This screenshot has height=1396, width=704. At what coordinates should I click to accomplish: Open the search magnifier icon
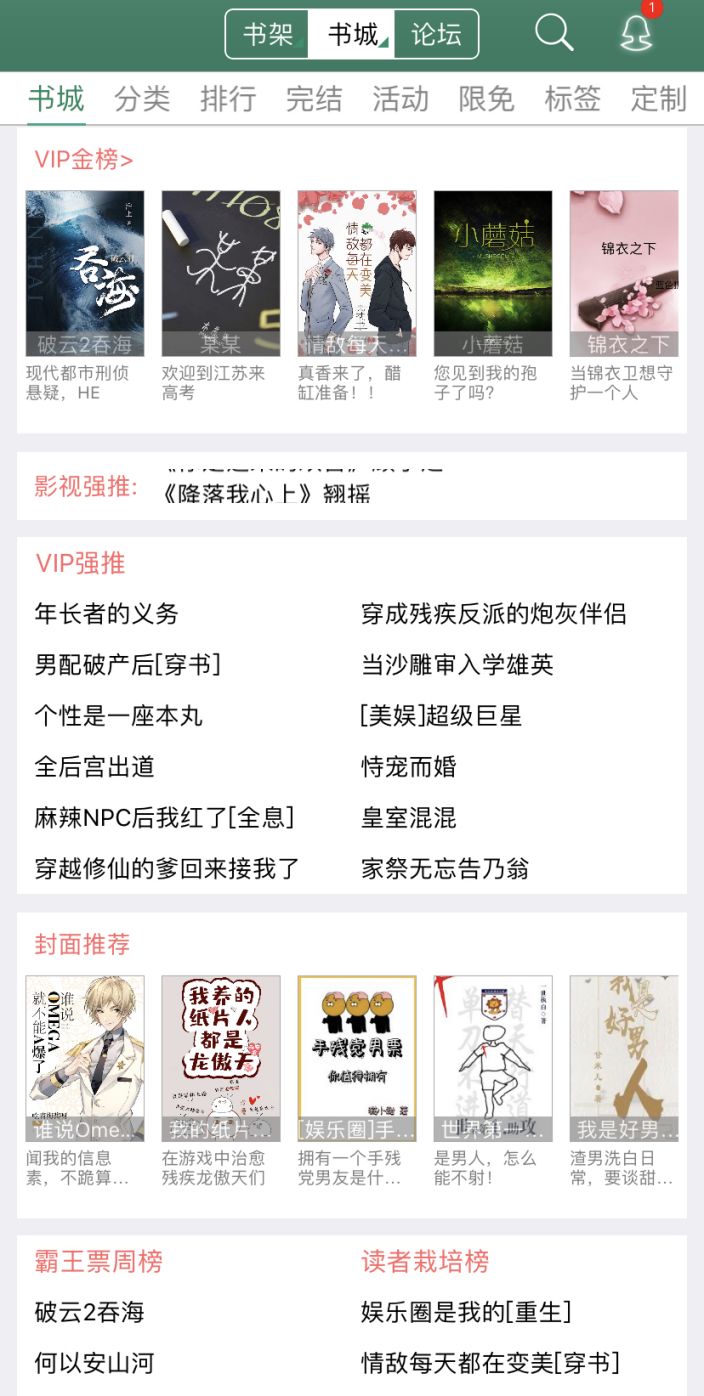pyautogui.click(x=554, y=33)
